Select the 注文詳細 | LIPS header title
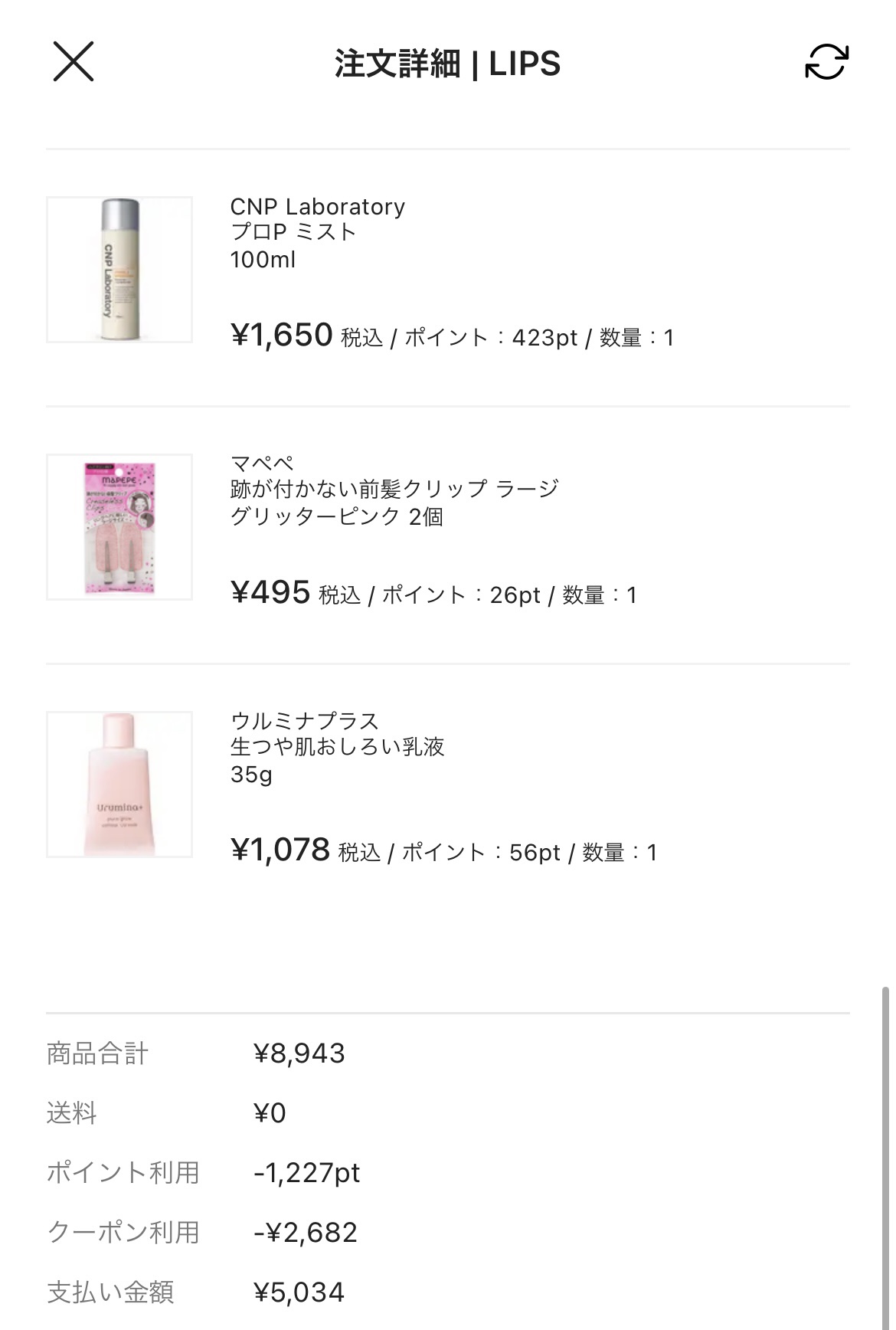Screen dimensions: 896x1330 point(446,65)
